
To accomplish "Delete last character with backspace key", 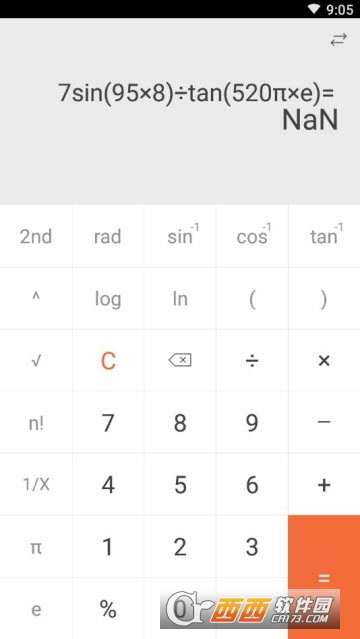I will pyautogui.click(x=180, y=361).
